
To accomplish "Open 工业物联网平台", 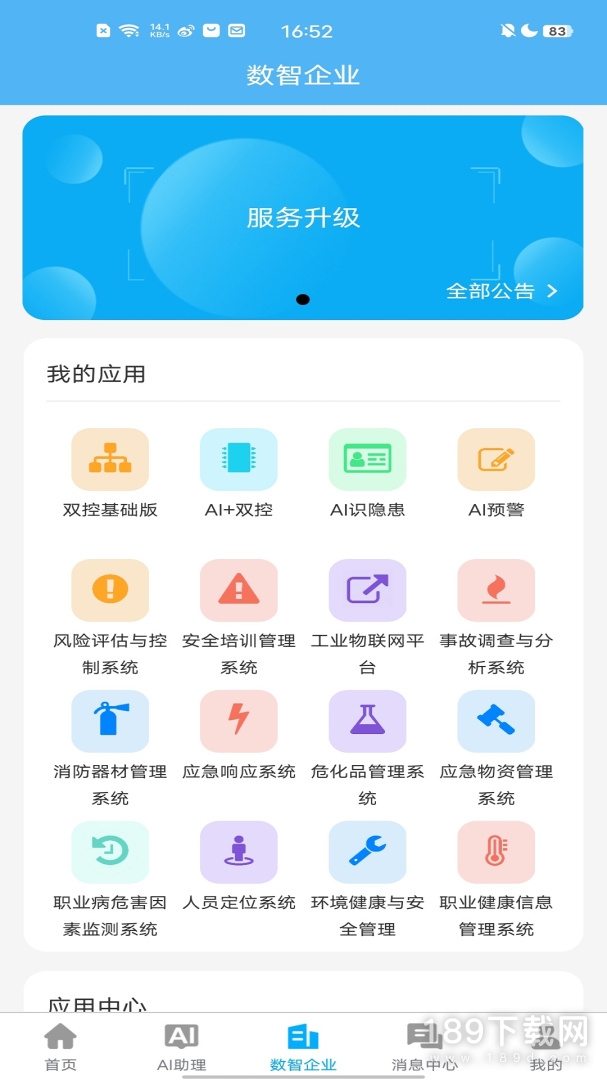I will [x=367, y=591].
